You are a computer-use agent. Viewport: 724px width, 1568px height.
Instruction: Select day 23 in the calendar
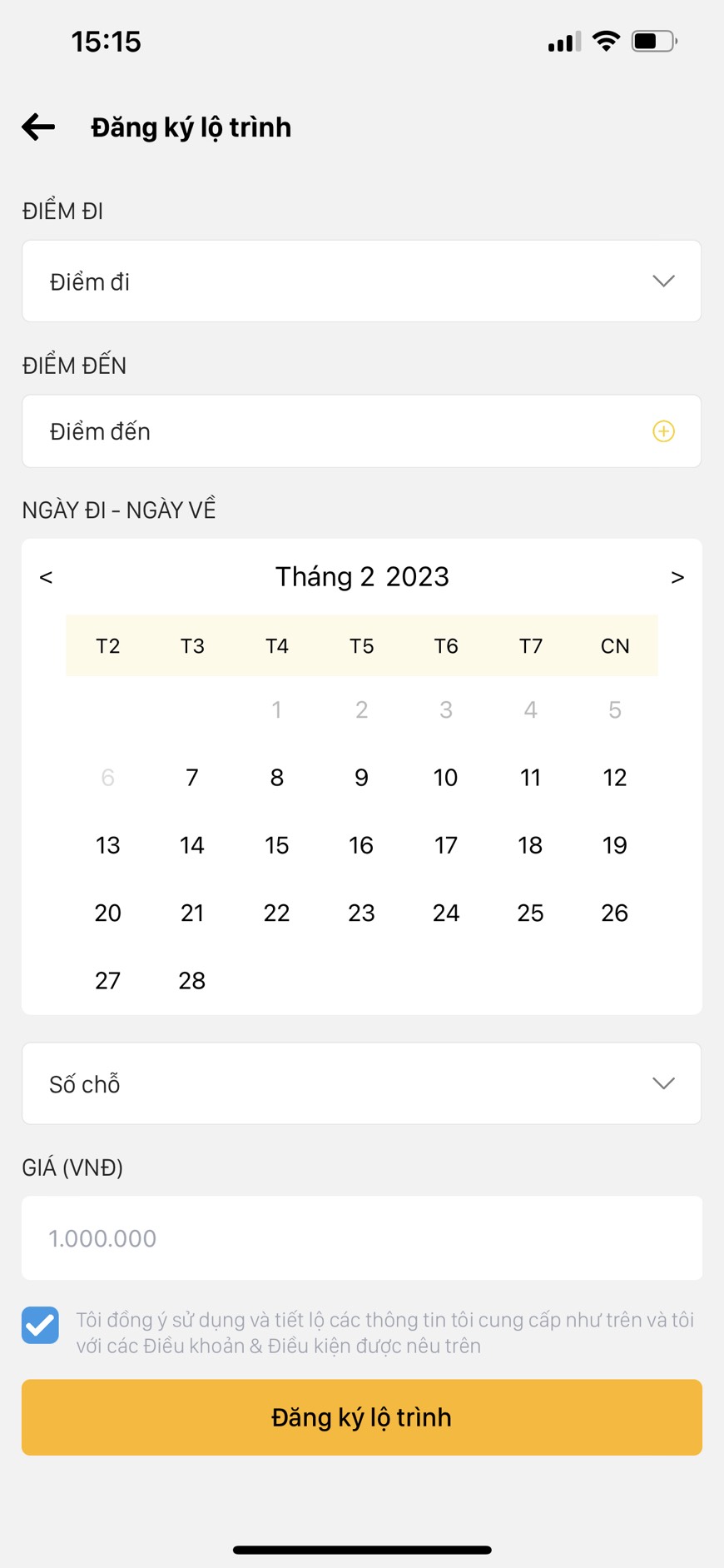(361, 913)
